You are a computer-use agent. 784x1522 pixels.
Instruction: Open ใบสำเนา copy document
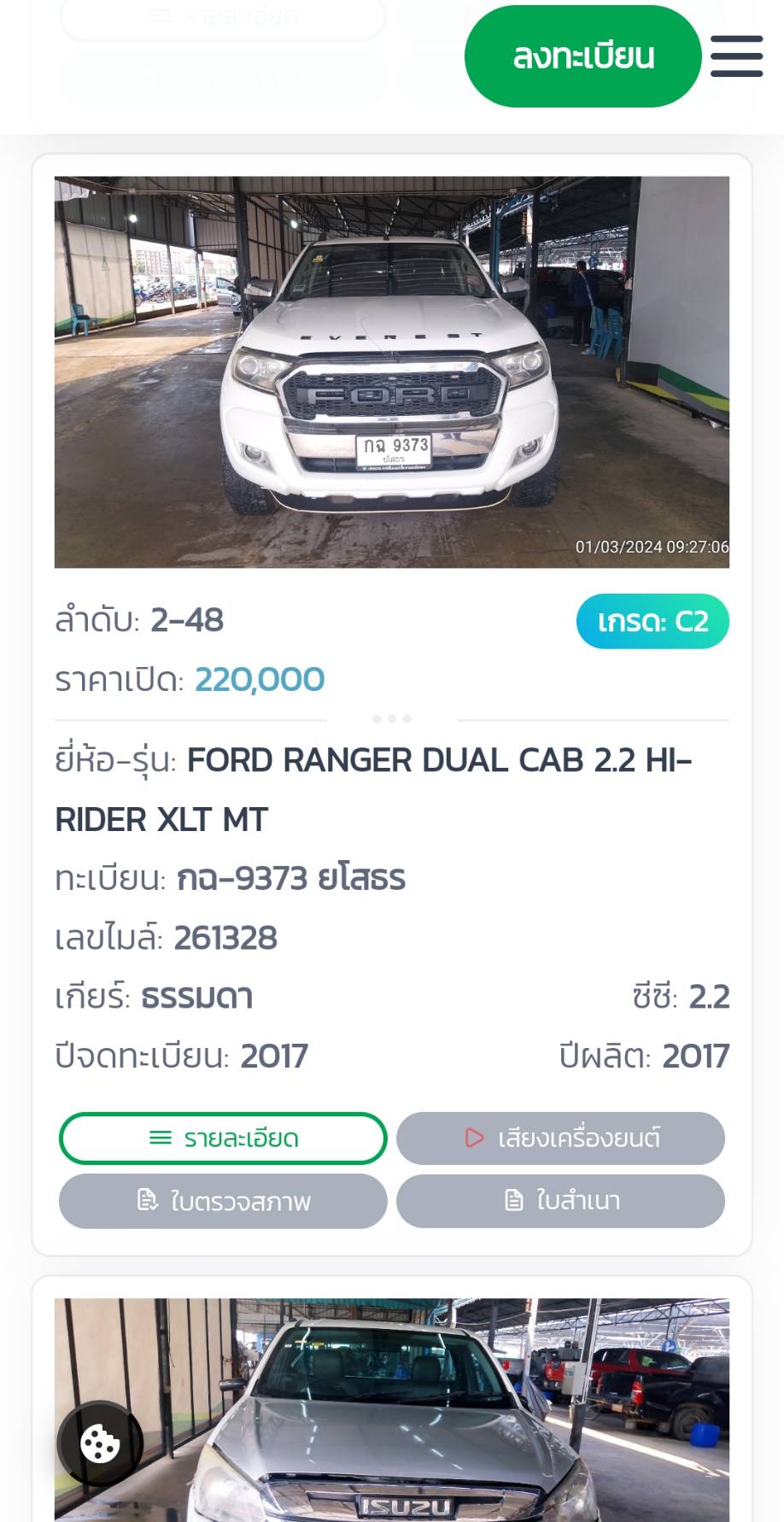pos(560,1201)
